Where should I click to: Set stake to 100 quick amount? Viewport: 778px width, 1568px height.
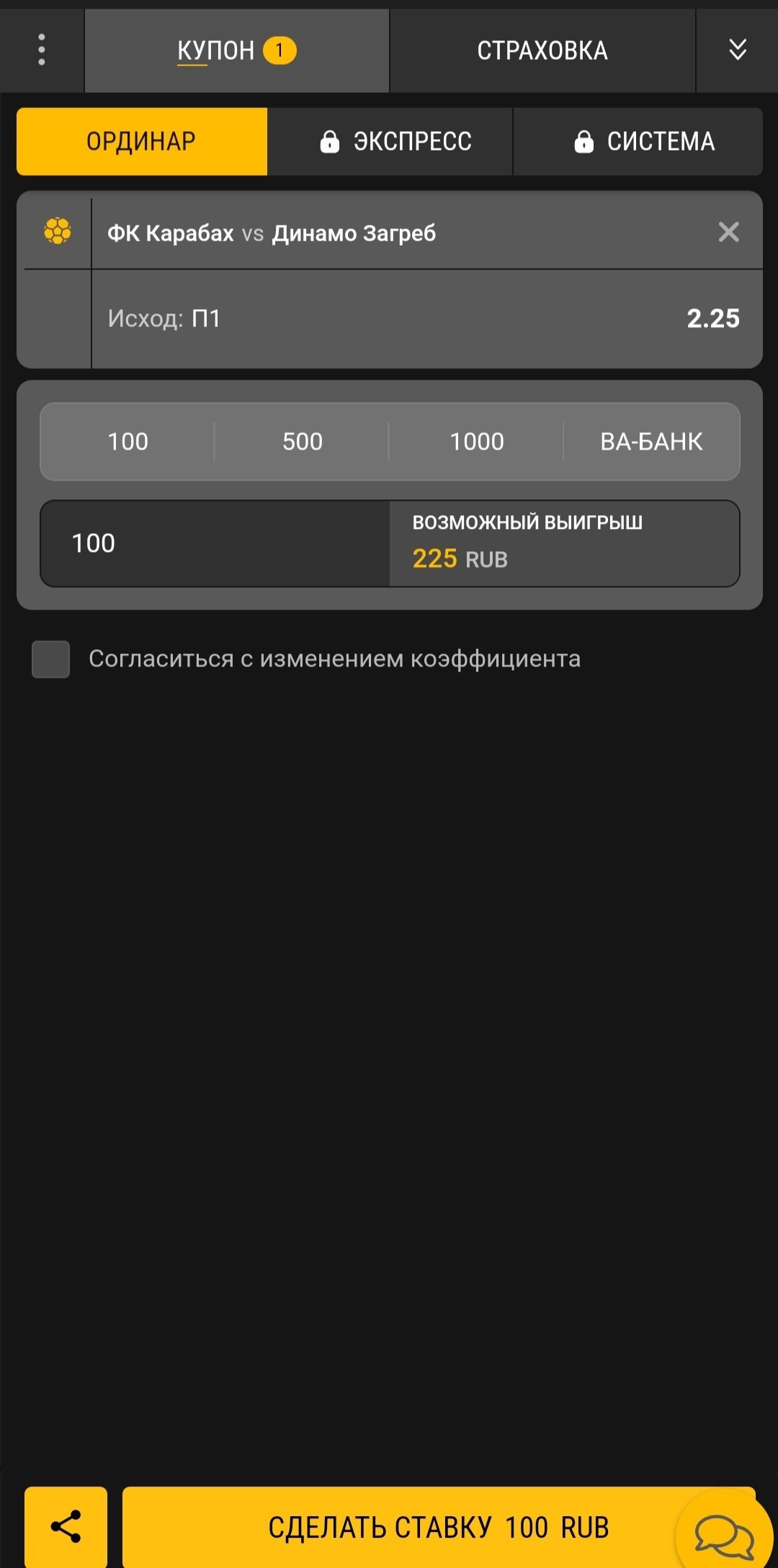coord(128,441)
